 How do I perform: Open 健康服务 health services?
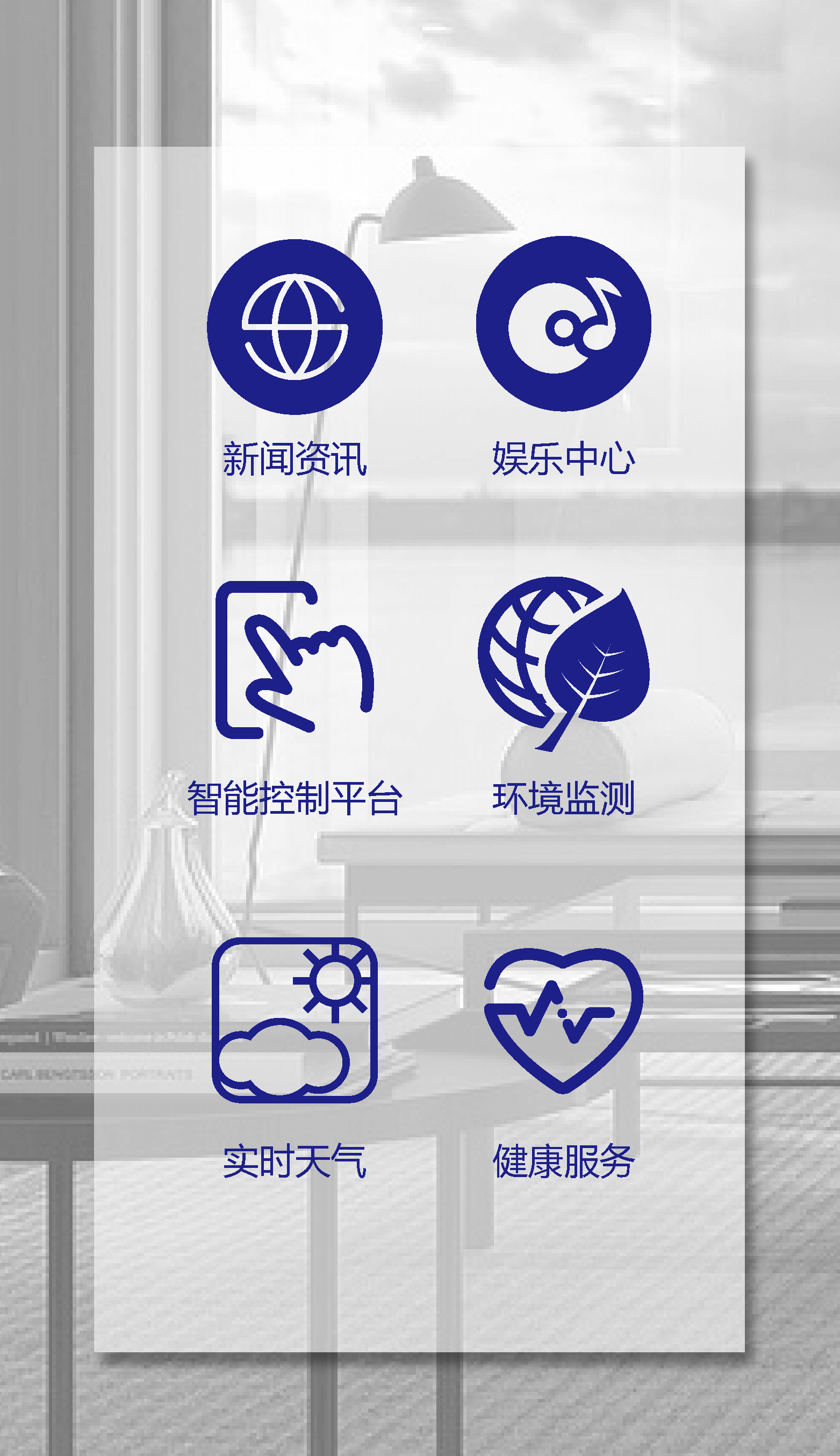tap(563, 1021)
